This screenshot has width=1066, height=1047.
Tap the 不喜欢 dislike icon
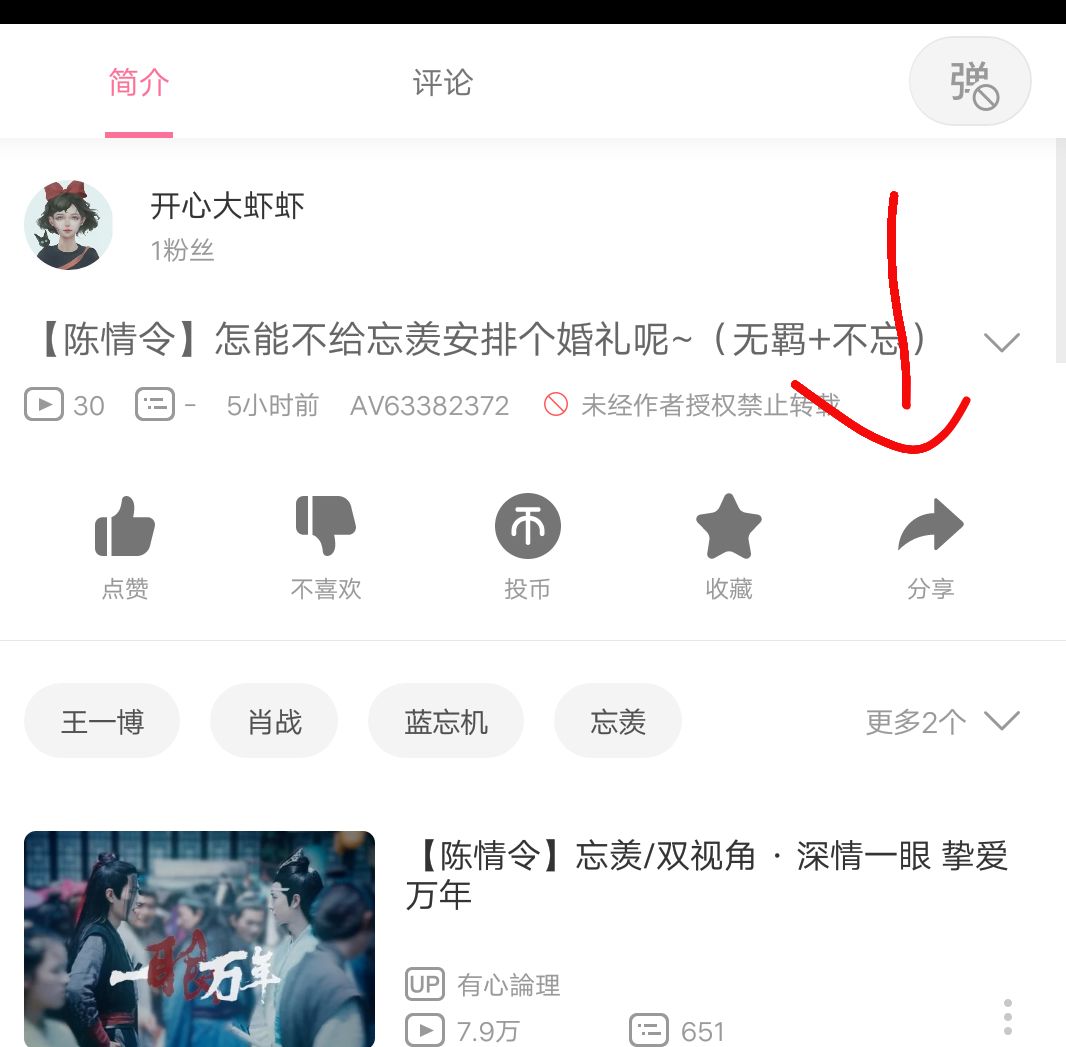[x=326, y=545]
